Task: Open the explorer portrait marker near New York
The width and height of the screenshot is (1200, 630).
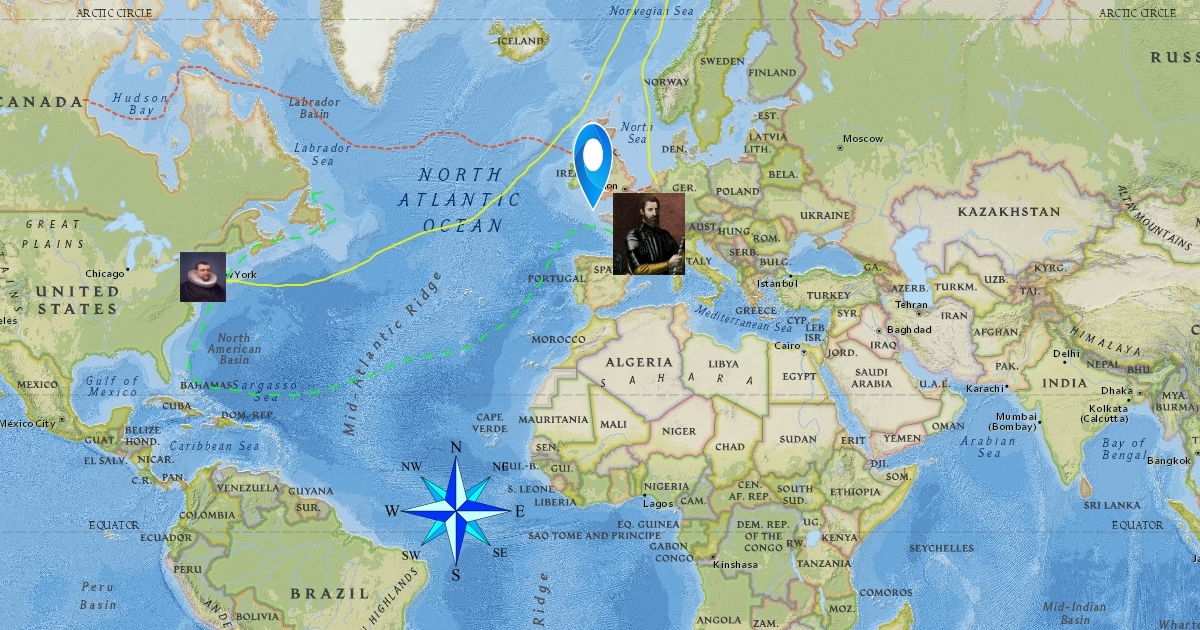Action: pos(203,277)
